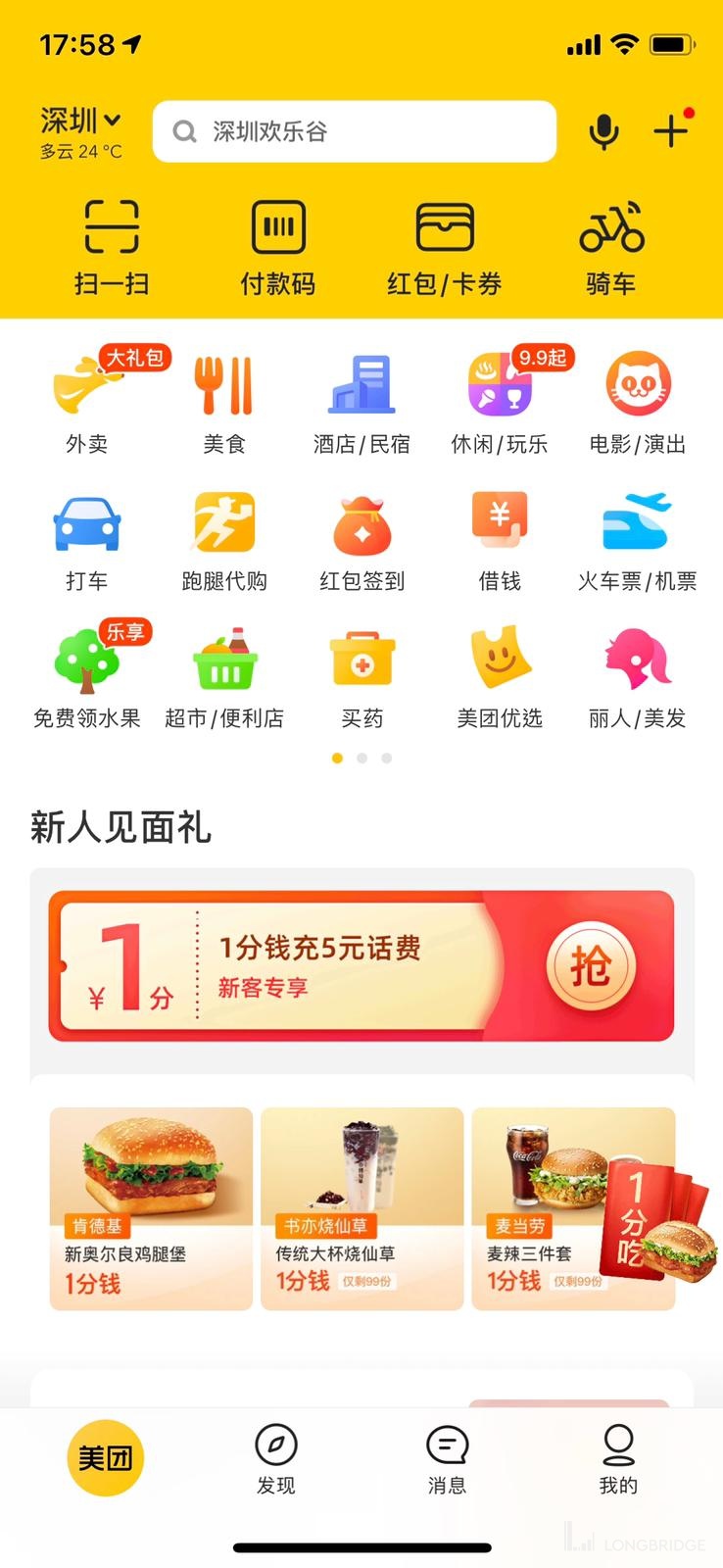
Task: Open 电影/演出 tickets
Action: coord(638,402)
